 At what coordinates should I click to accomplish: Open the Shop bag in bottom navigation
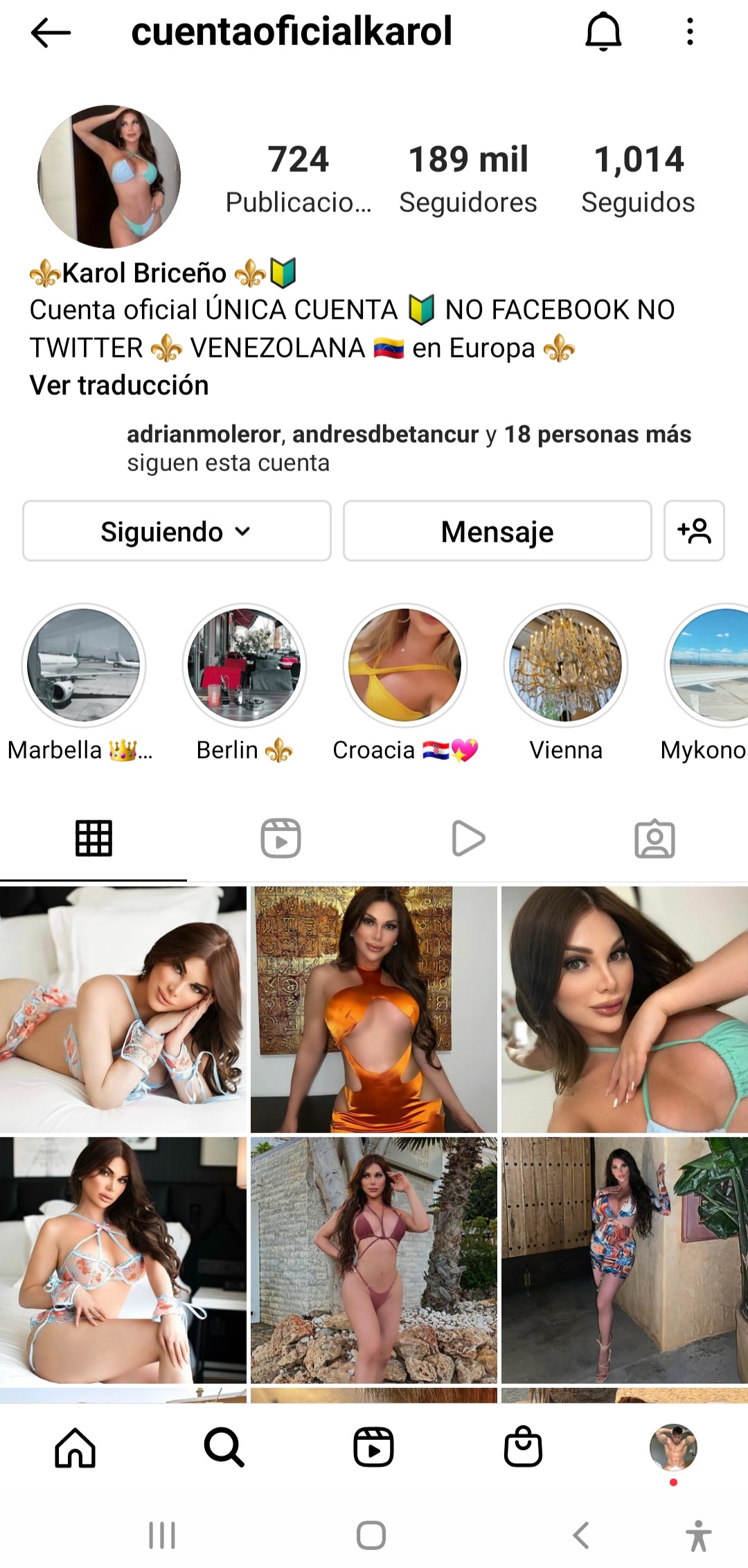click(x=523, y=1447)
